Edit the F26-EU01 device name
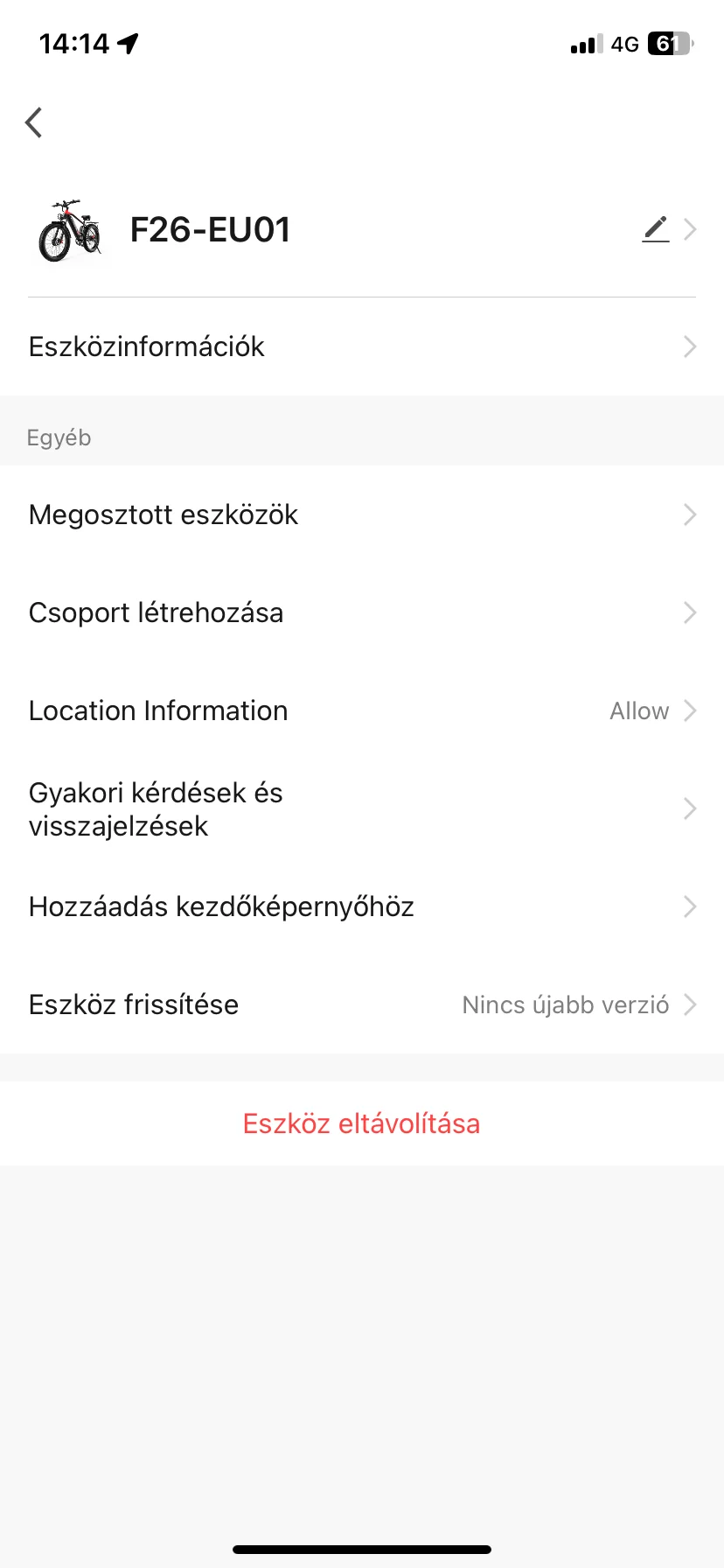The width and height of the screenshot is (724, 1568). coord(656,229)
